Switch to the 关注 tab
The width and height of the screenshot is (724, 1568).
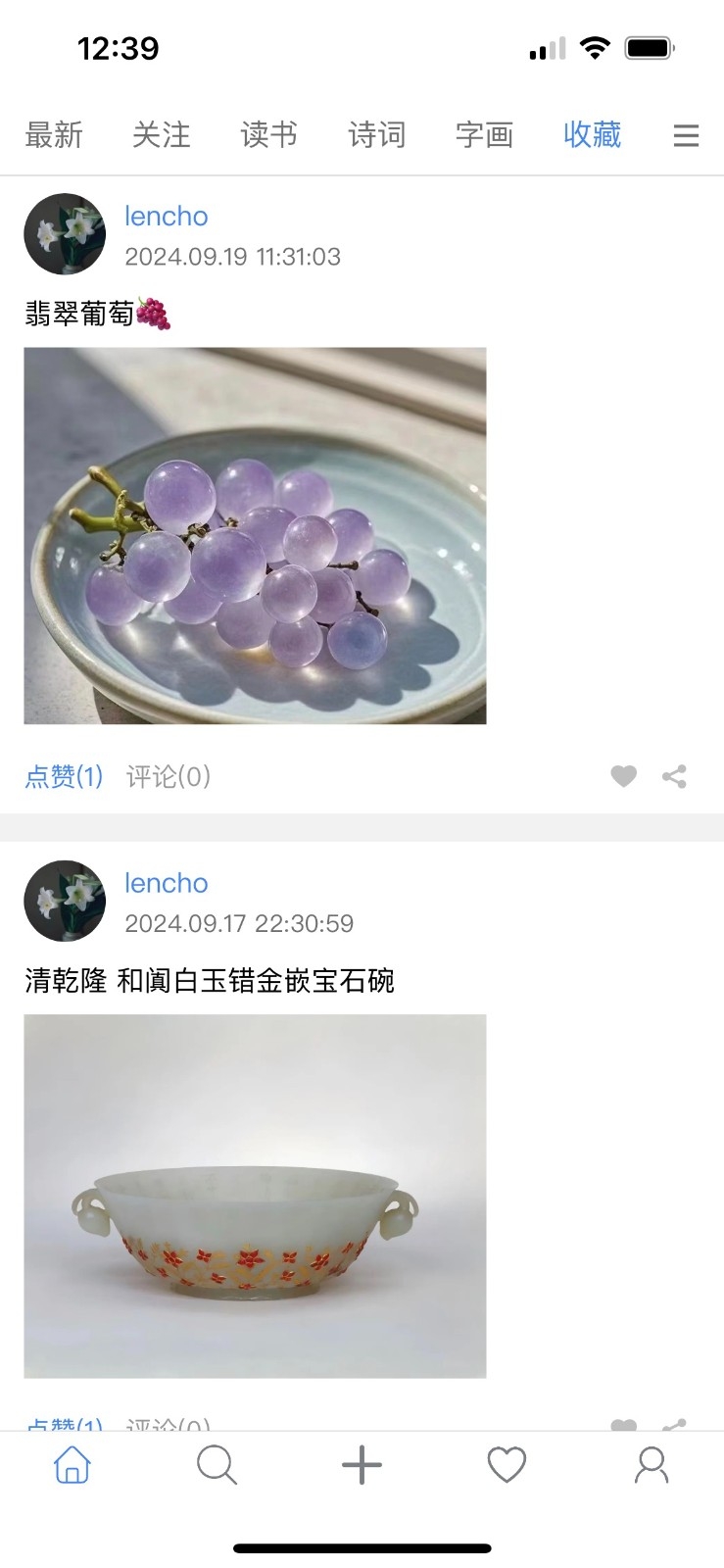click(x=162, y=135)
